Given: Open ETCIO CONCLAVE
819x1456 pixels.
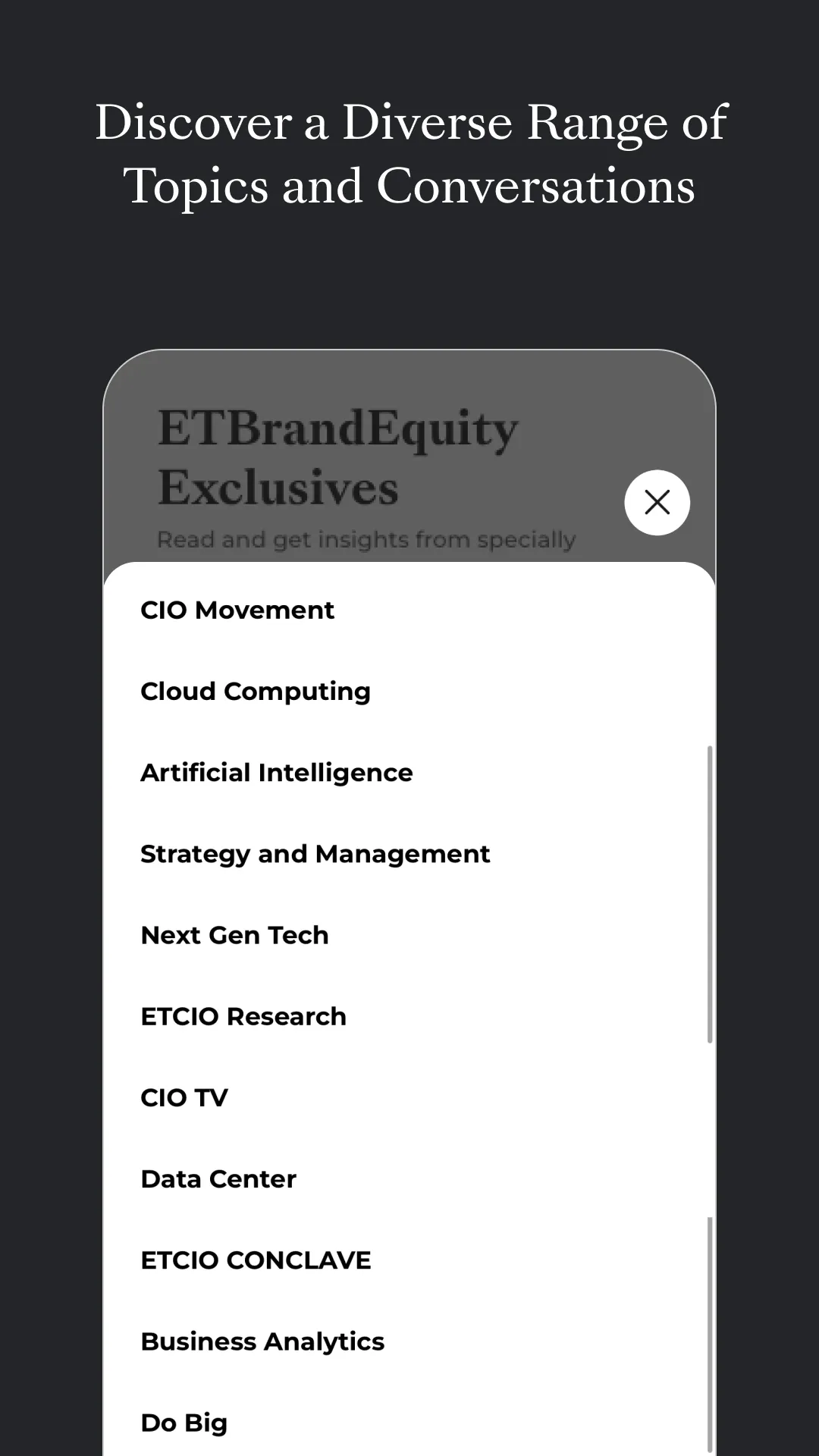Looking at the screenshot, I should pyautogui.click(x=255, y=1259).
